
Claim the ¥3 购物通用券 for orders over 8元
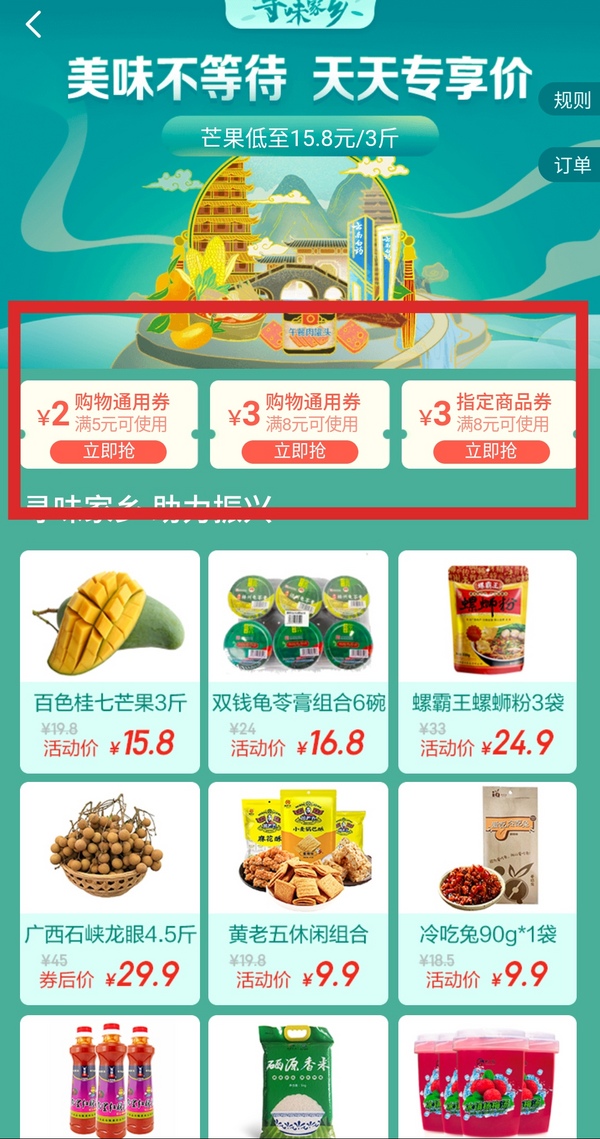coord(300,452)
